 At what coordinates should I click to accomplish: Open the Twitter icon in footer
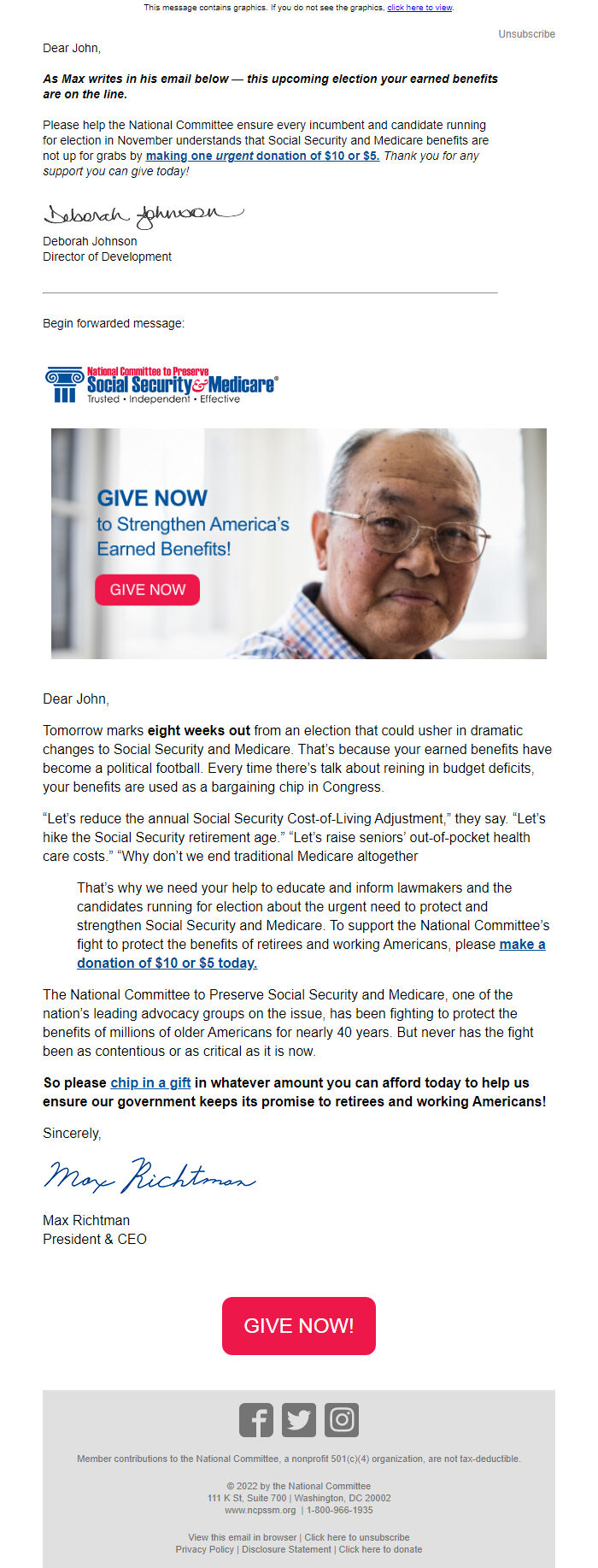[299, 1420]
